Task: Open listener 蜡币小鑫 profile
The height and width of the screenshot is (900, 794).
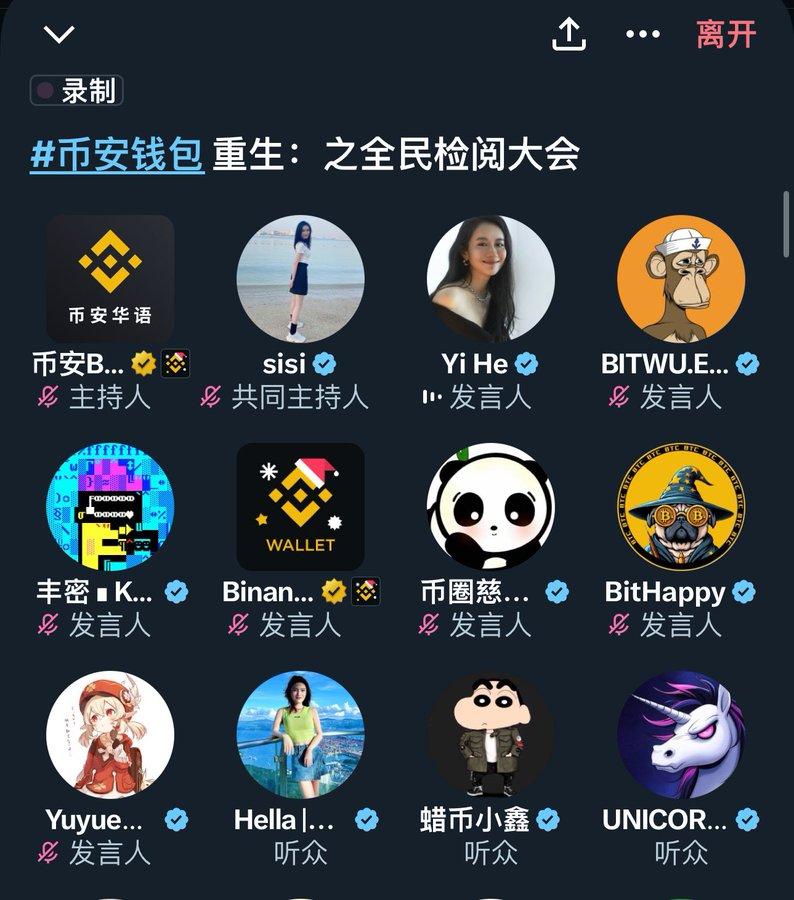Action: (x=490, y=735)
